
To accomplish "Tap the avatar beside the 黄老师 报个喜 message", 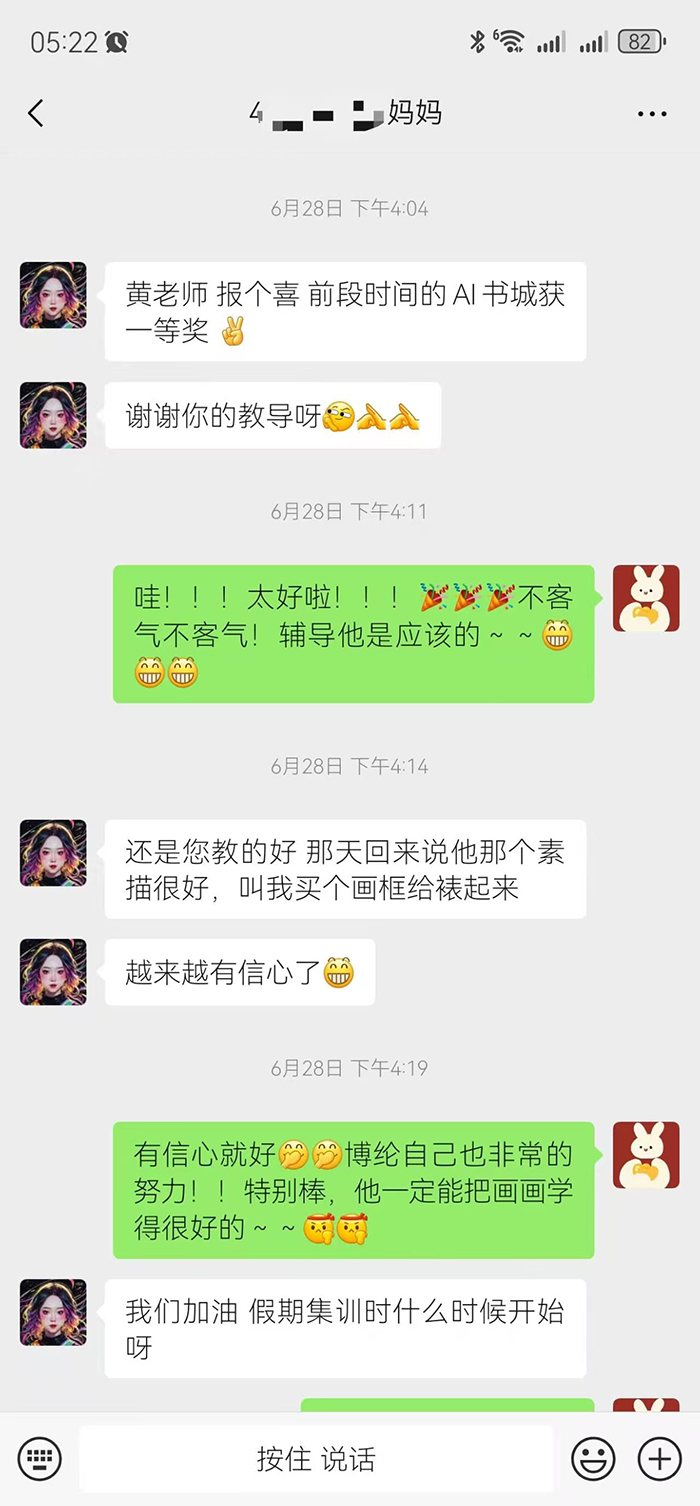I will [53, 296].
